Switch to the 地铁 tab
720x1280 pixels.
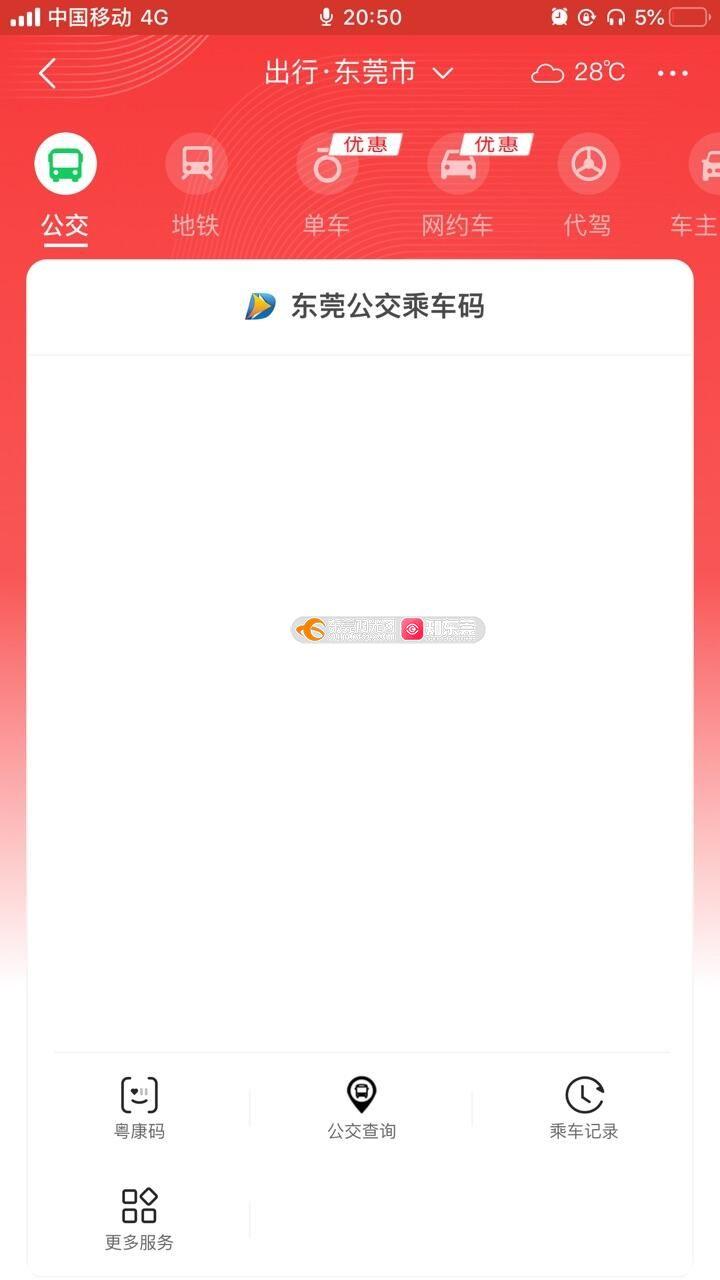click(x=195, y=186)
